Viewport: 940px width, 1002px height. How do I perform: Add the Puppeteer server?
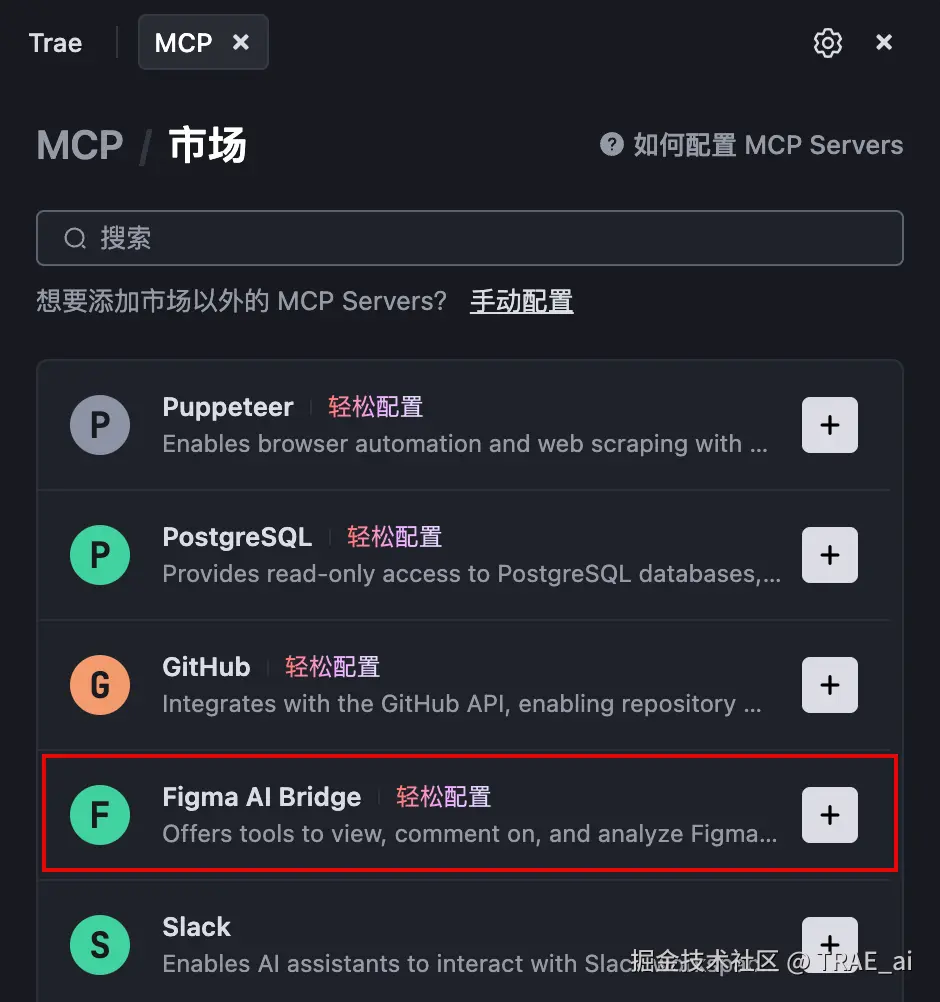click(x=829, y=425)
